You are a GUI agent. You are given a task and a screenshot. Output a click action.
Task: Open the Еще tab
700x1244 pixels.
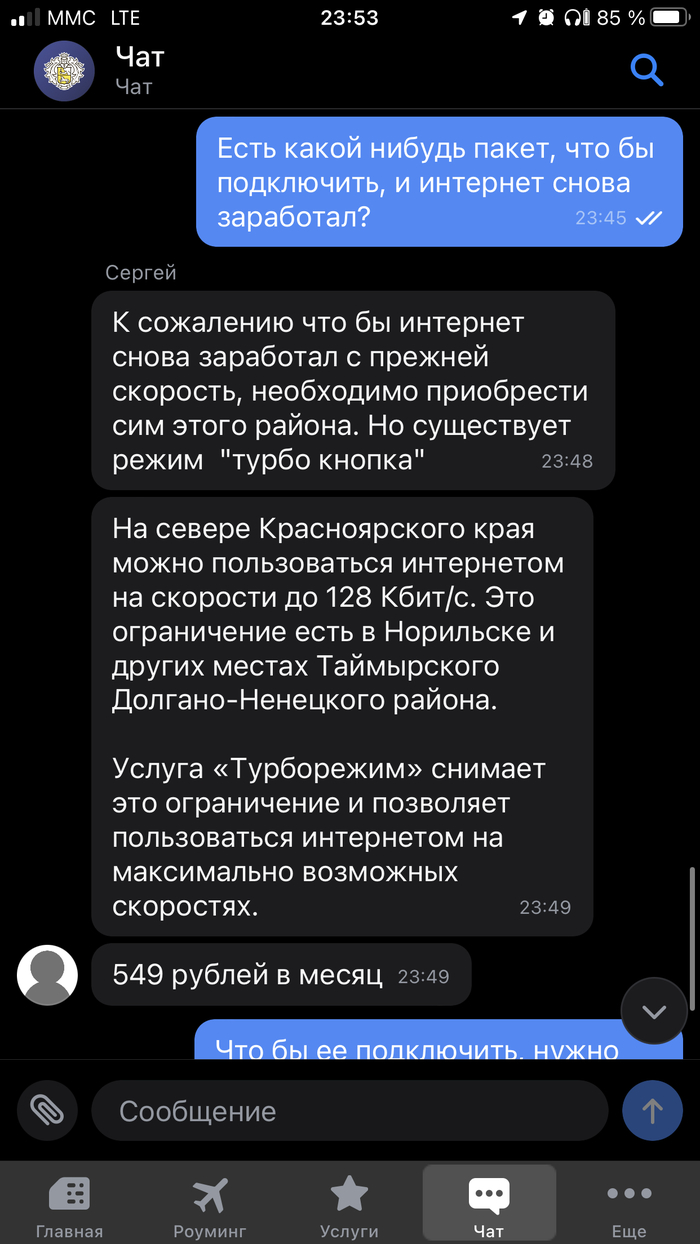pyautogui.click(x=629, y=1206)
